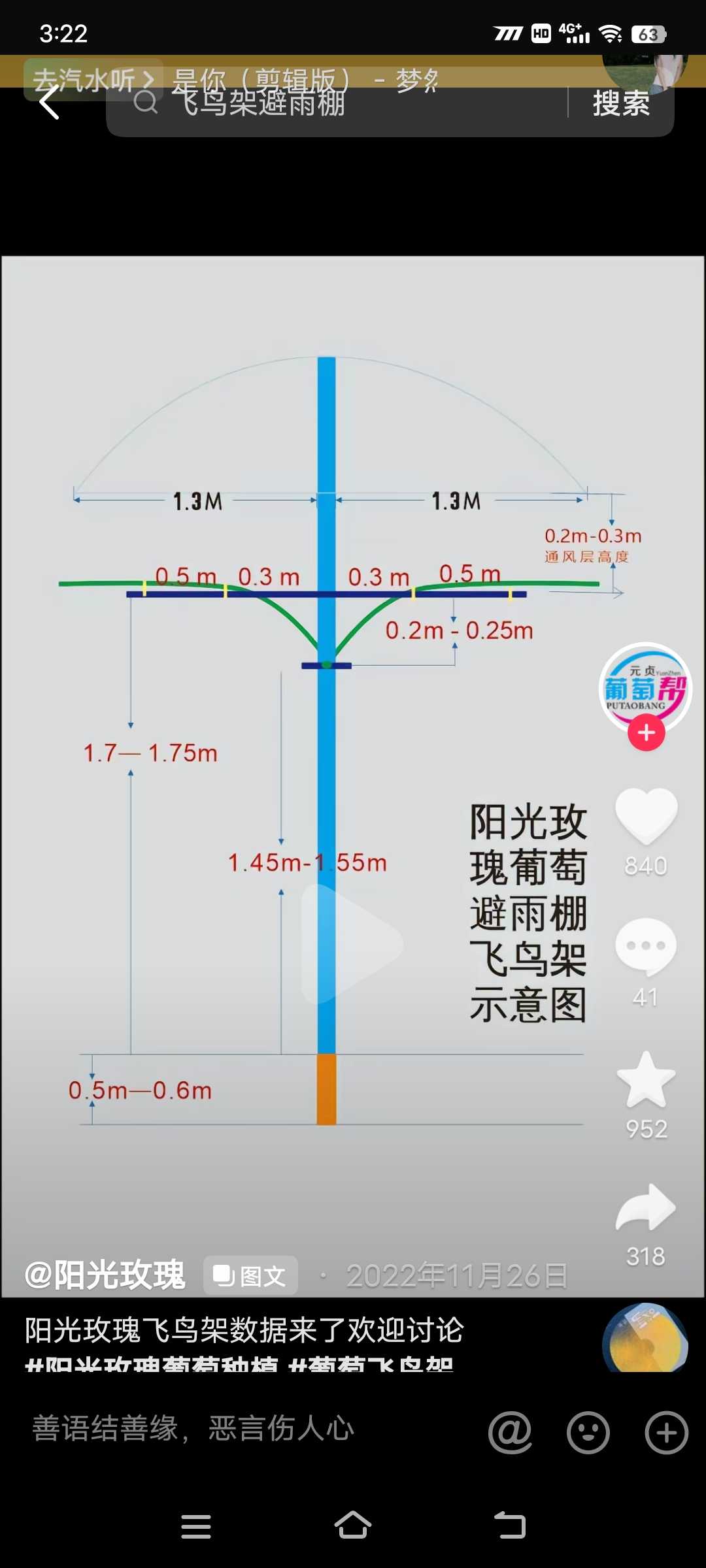Open the plus attachment icon in comment bar
This screenshot has height=1568, width=706.
coord(667,1433)
